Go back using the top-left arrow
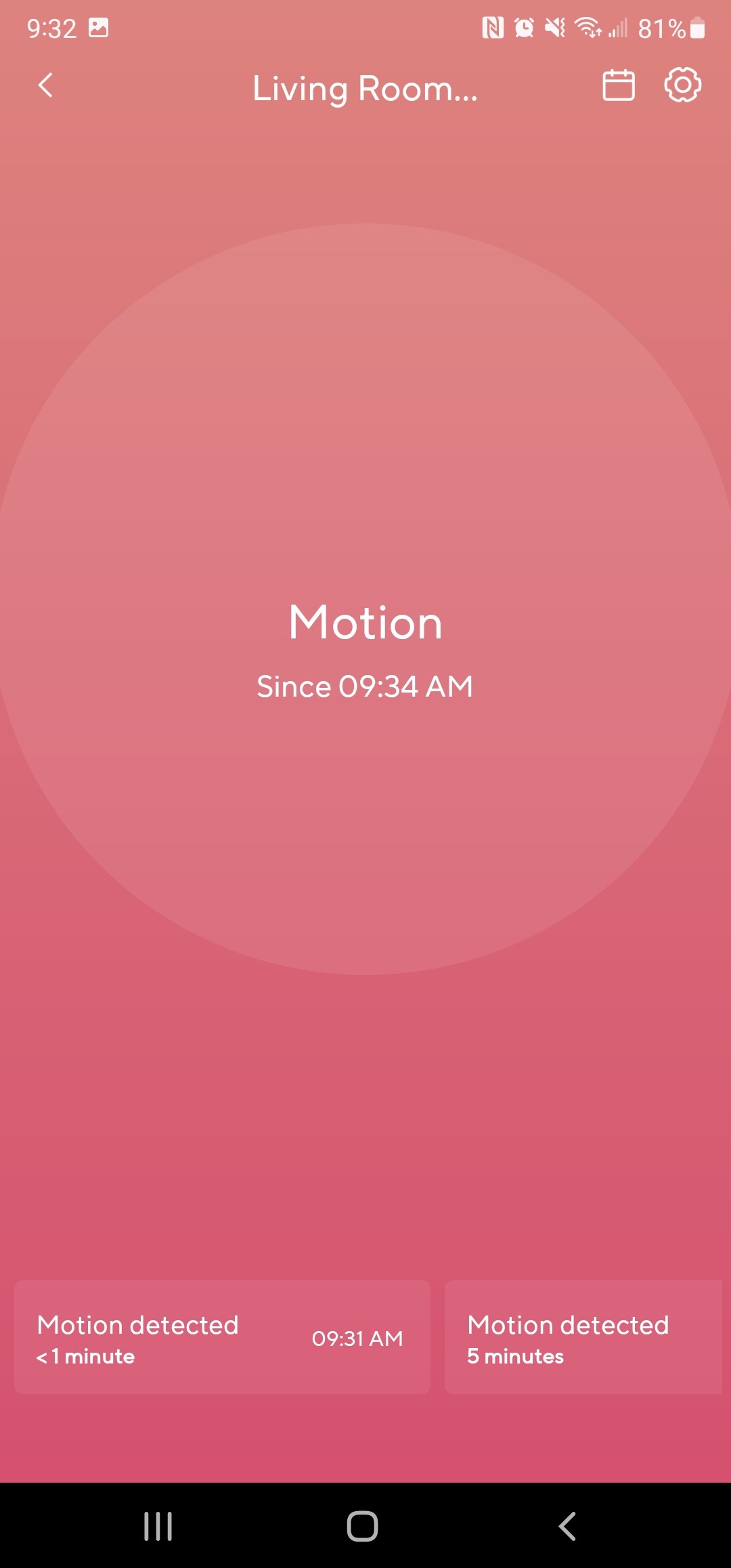Image resolution: width=731 pixels, height=1568 pixels. click(x=45, y=85)
